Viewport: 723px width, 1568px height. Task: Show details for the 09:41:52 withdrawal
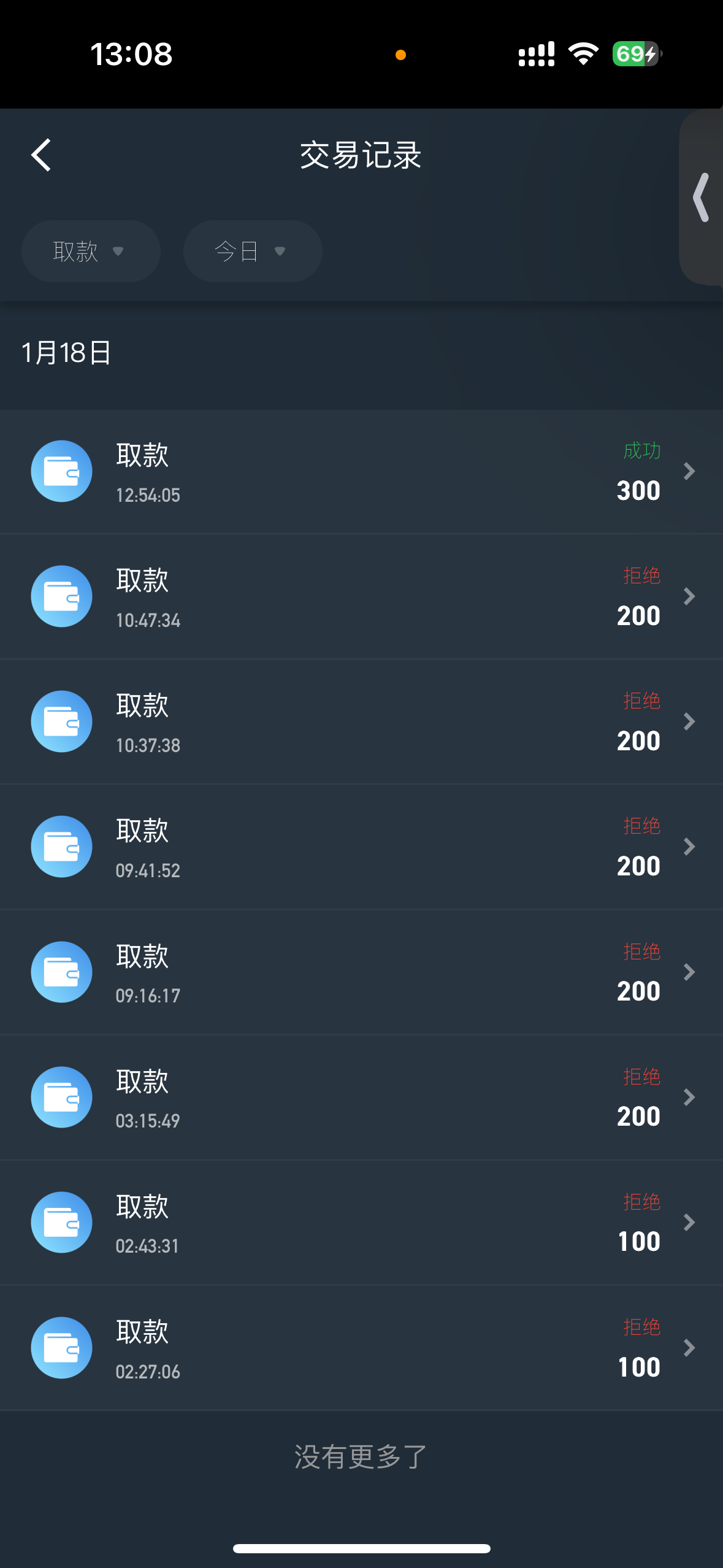pos(361,847)
